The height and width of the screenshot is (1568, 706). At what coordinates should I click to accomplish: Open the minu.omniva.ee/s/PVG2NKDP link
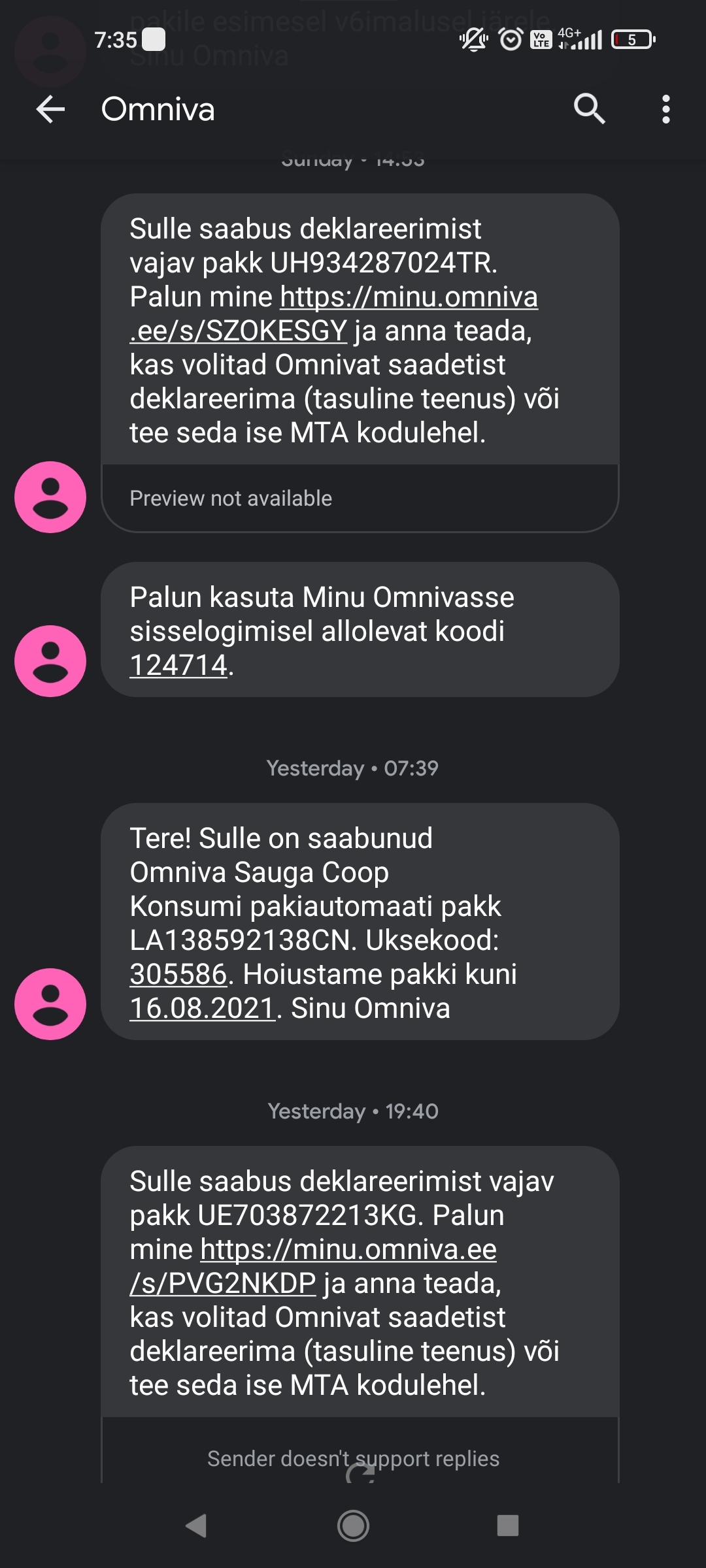(x=313, y=1266)
